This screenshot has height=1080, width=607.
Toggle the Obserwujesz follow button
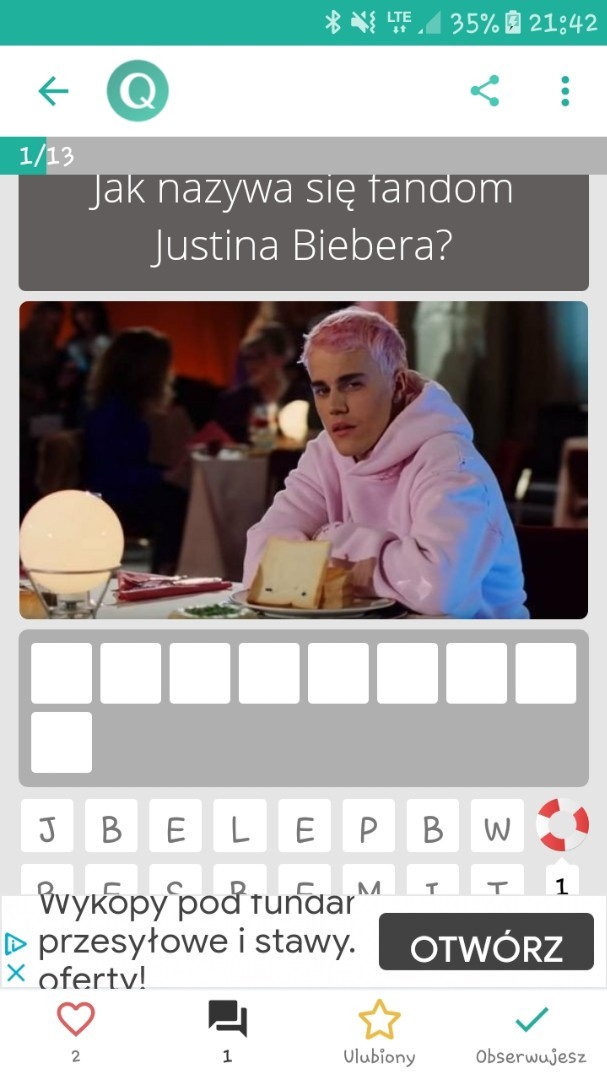click(x=531, y=1020)
